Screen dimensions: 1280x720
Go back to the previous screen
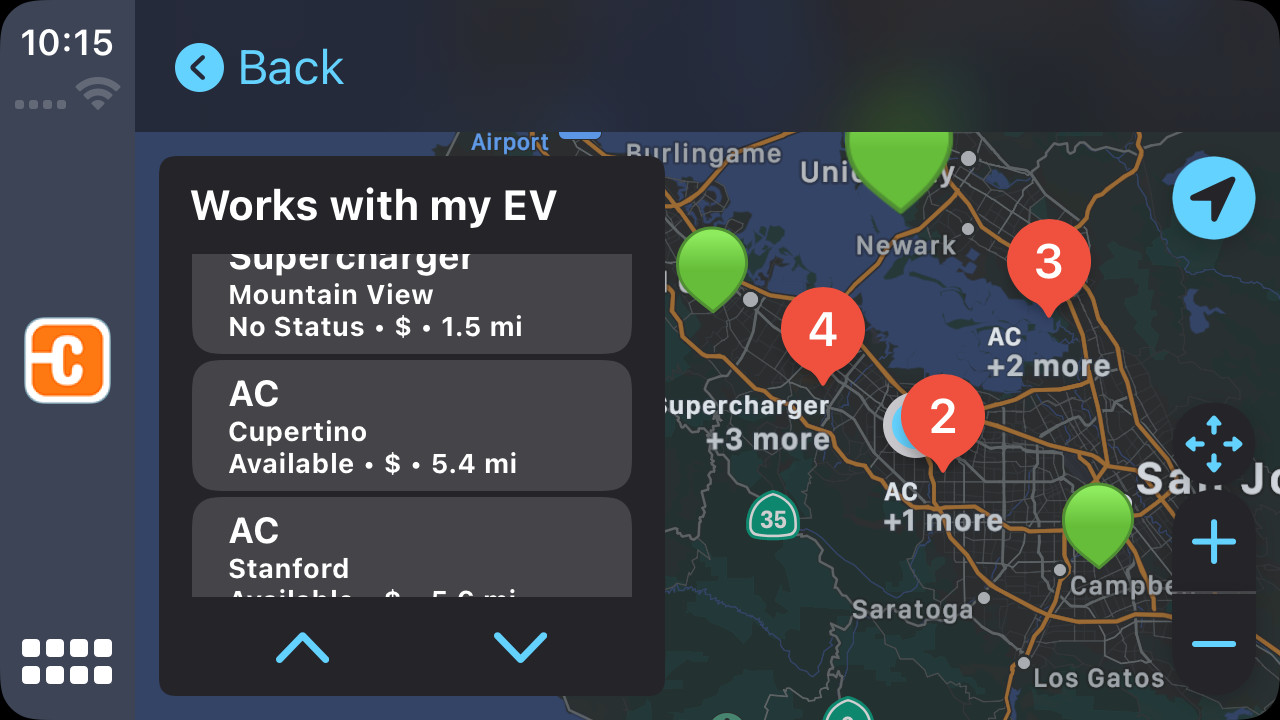[259, 68]
